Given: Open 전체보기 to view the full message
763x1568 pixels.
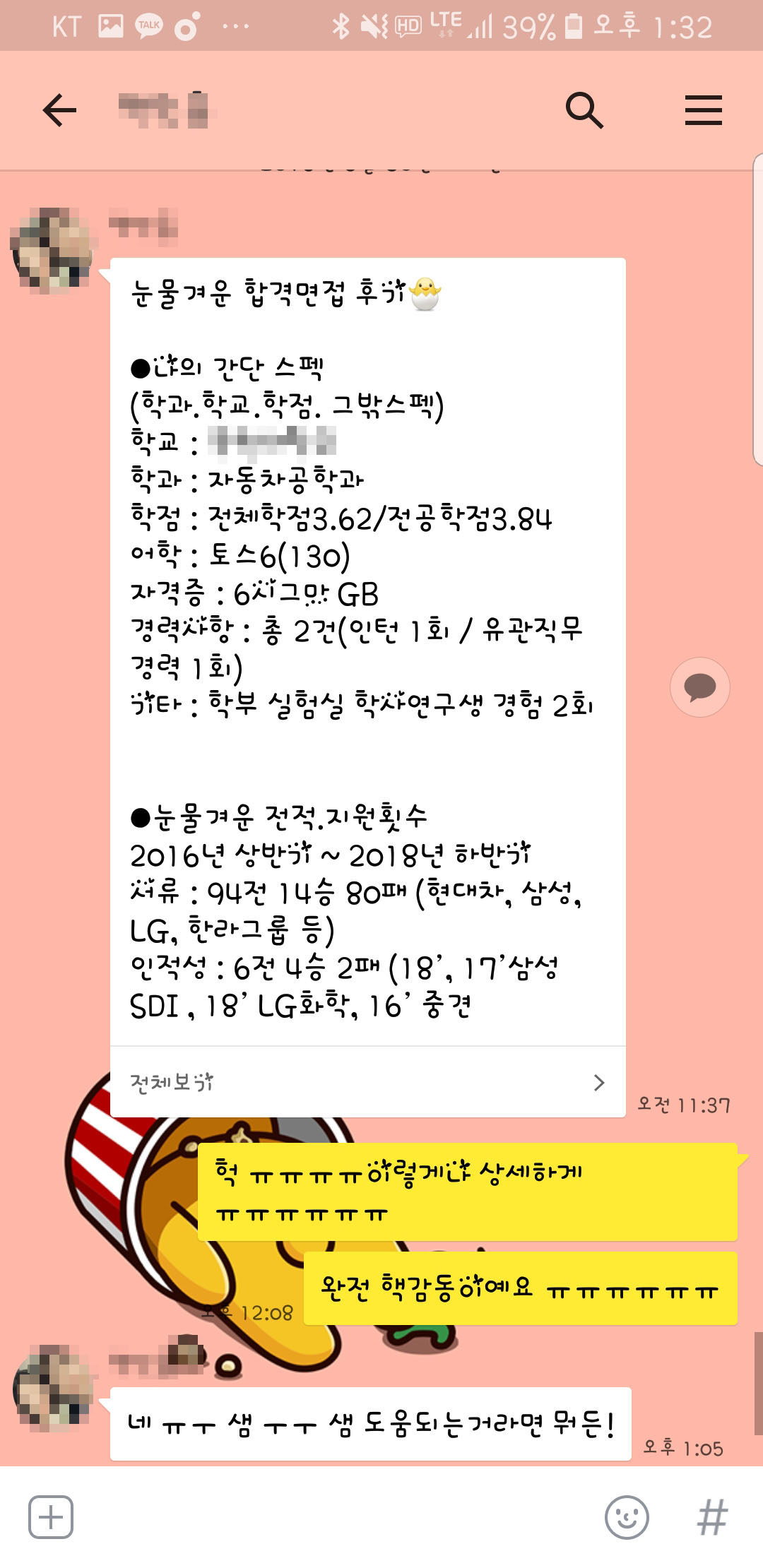Looking at the screenshot, I should tap(367, 1082).
